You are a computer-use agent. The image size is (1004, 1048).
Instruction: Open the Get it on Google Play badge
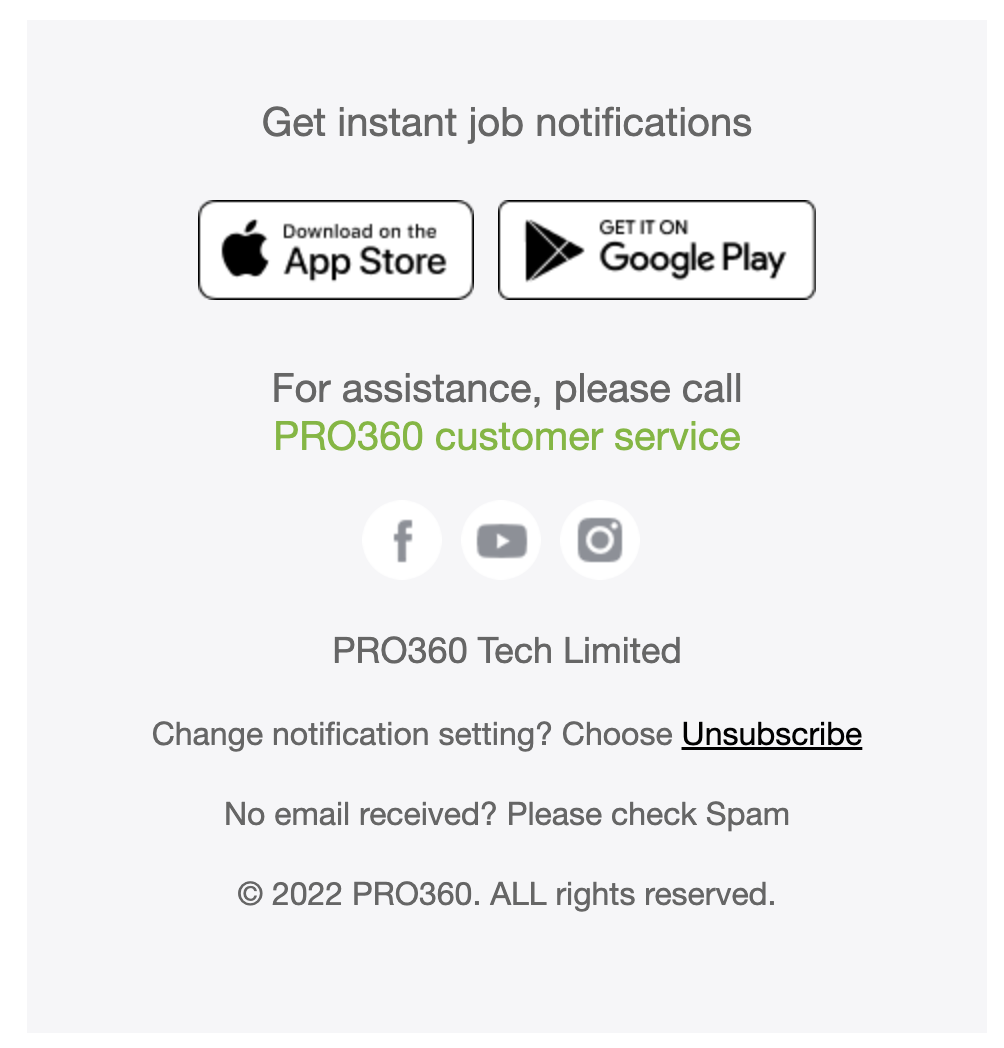656,250
